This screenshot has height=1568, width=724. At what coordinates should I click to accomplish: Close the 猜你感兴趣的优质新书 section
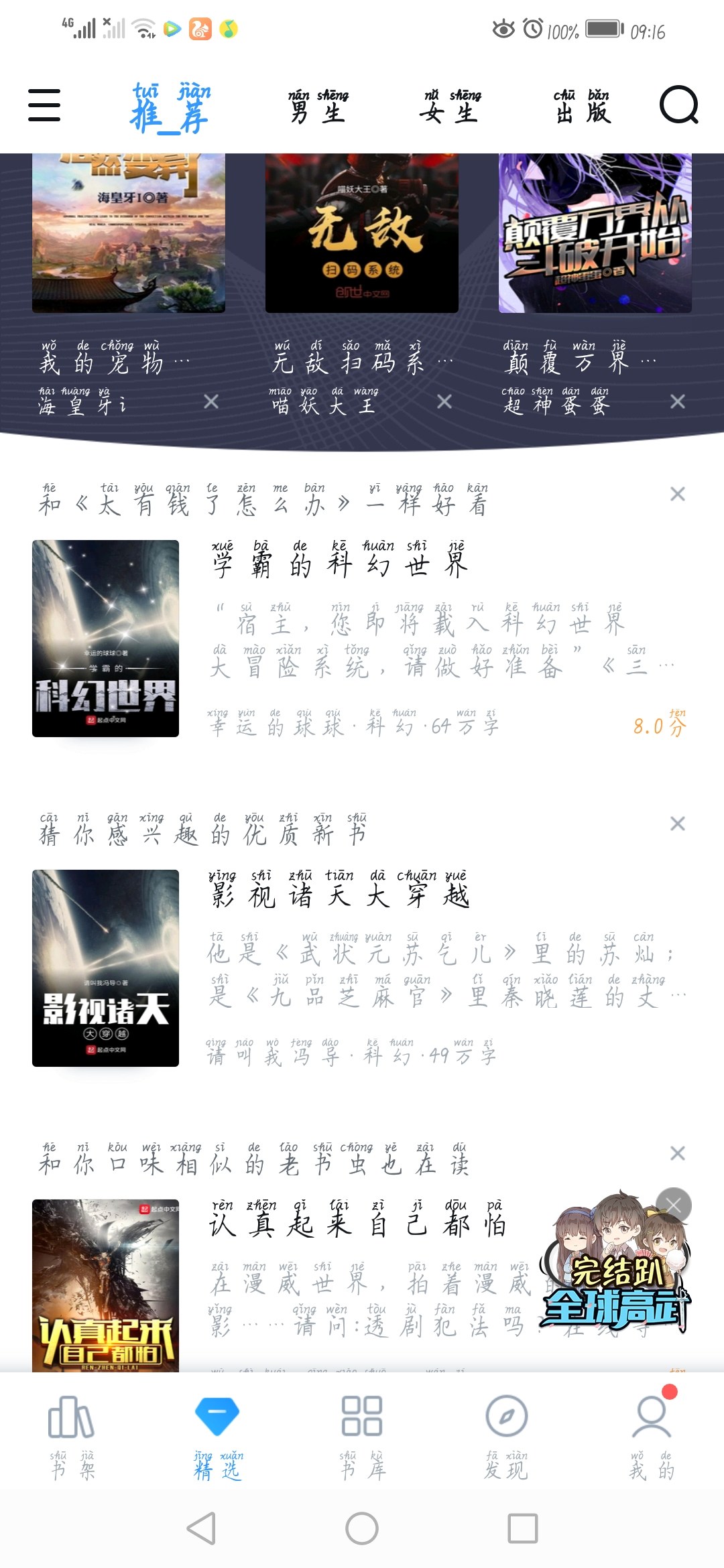[678, 824]
